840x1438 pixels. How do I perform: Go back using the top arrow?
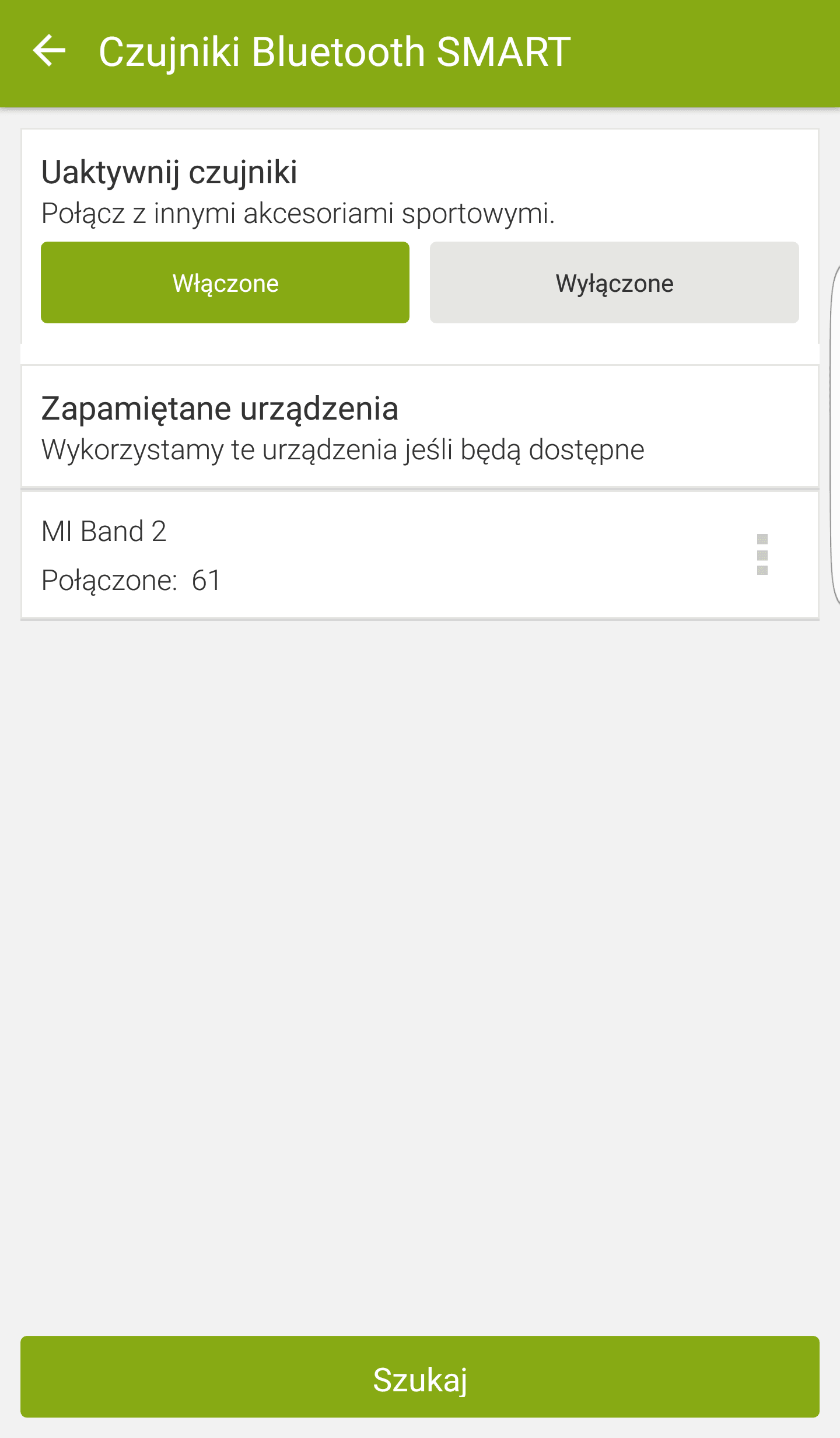tap(49, 51)
